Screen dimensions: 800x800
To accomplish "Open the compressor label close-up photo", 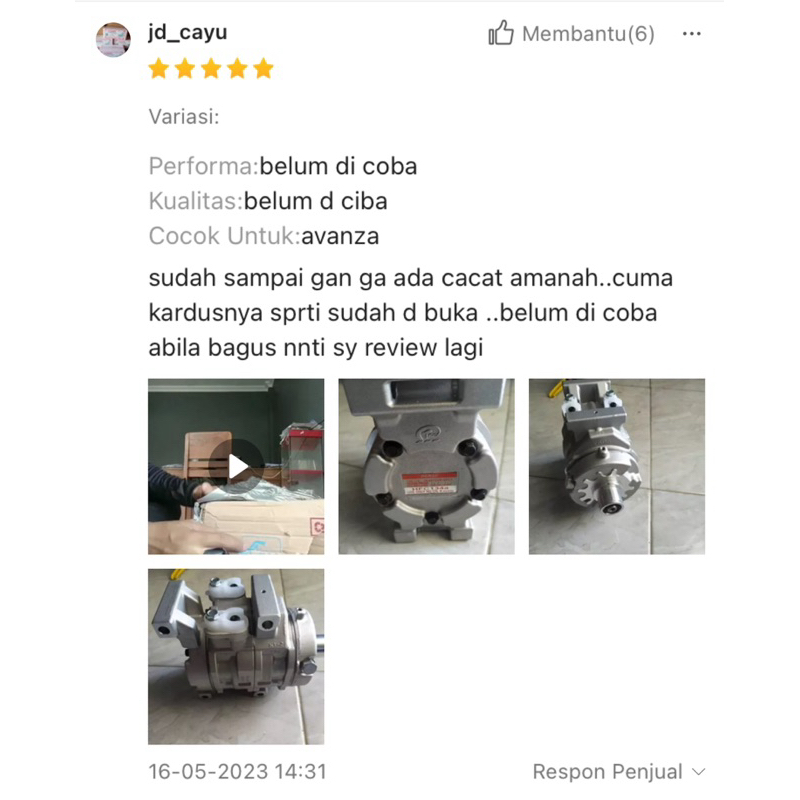I will [426, 466].
